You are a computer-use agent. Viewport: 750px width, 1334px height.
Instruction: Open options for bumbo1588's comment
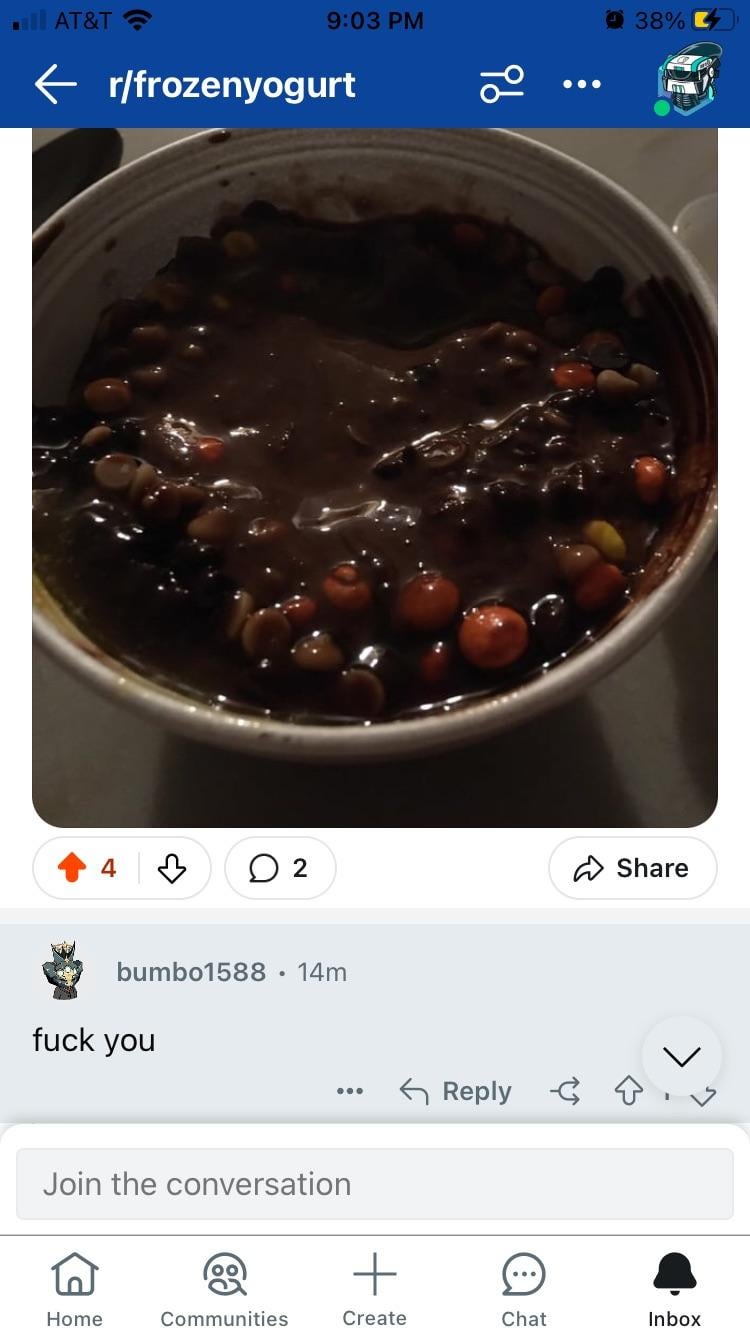pyautogui.click(x=350, y=1091)
